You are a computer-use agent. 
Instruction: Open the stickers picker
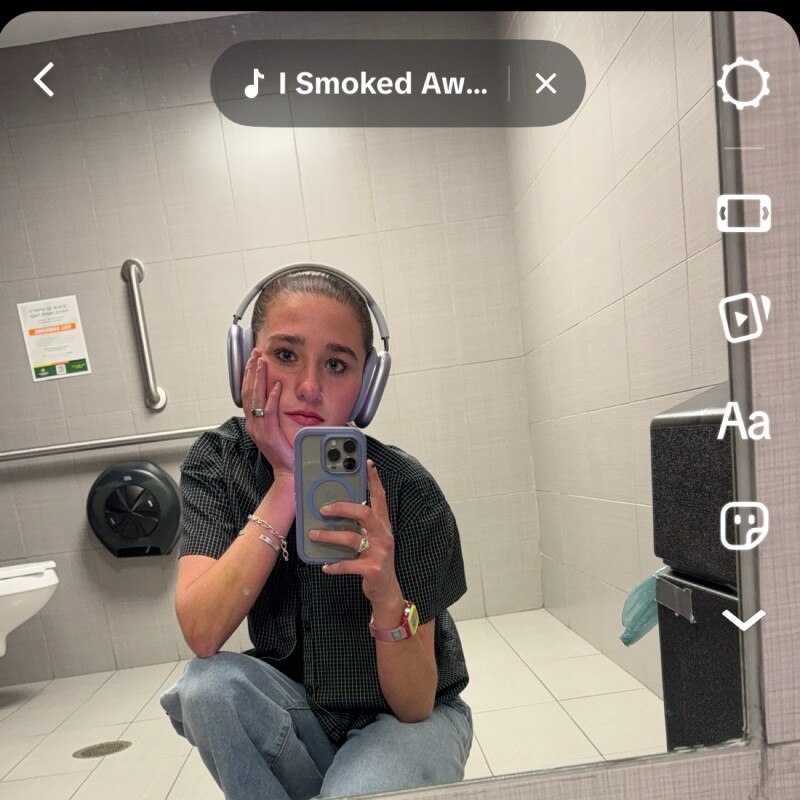[x=744, y=526]
